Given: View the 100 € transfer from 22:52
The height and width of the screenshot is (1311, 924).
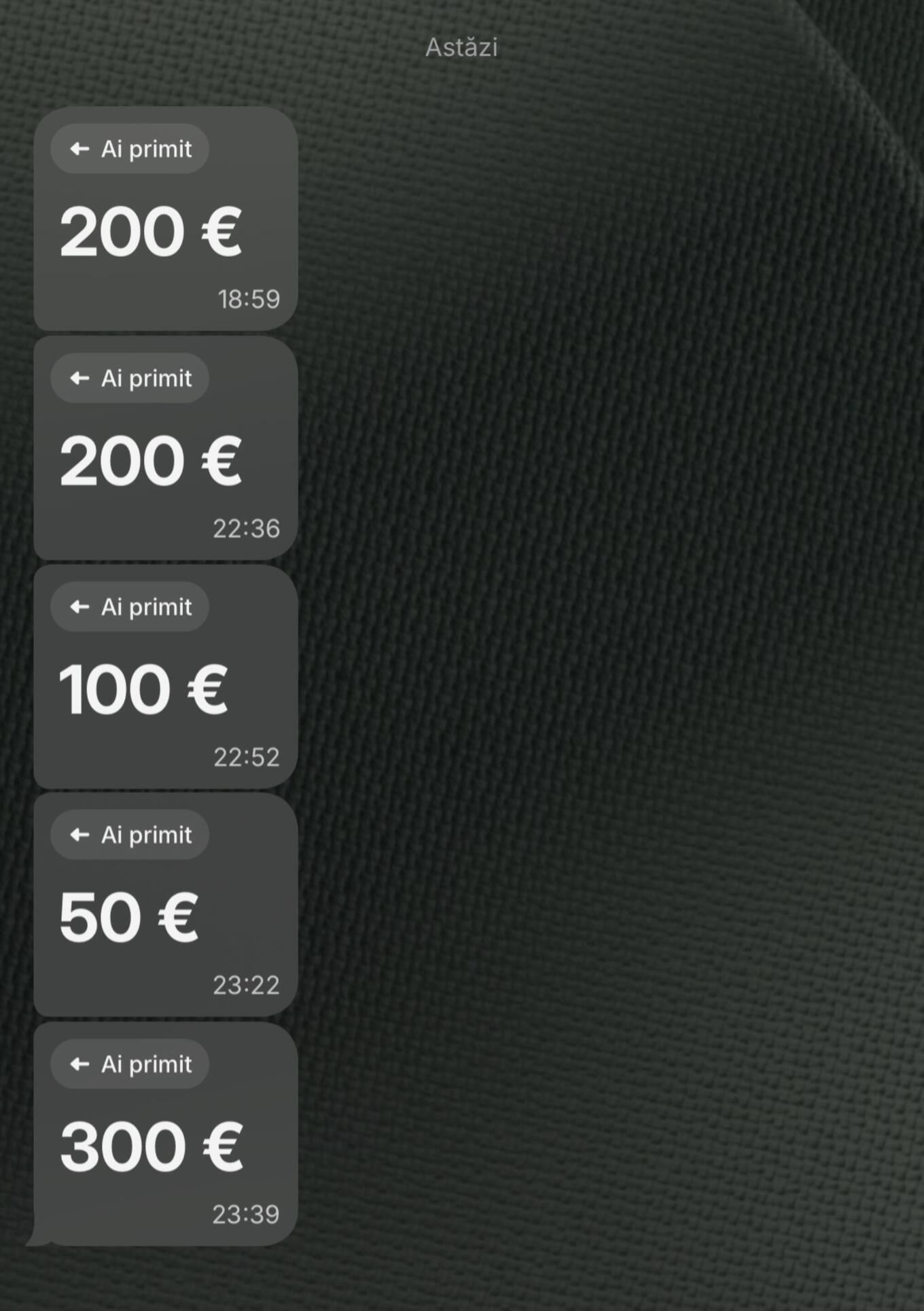Looking at the screenshot, I should point(165,678).
